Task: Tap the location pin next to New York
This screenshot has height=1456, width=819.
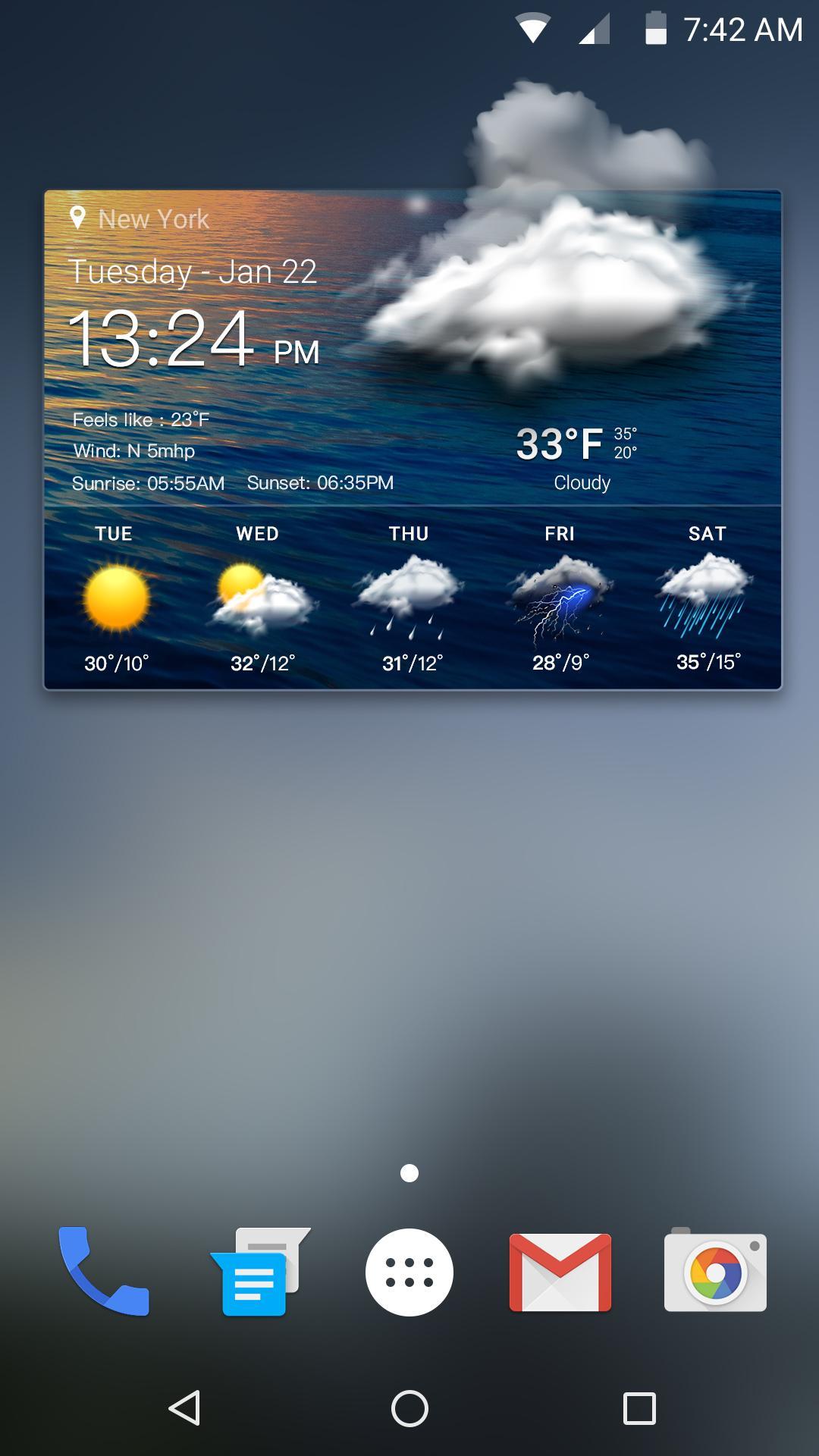Action: (78, 218)
